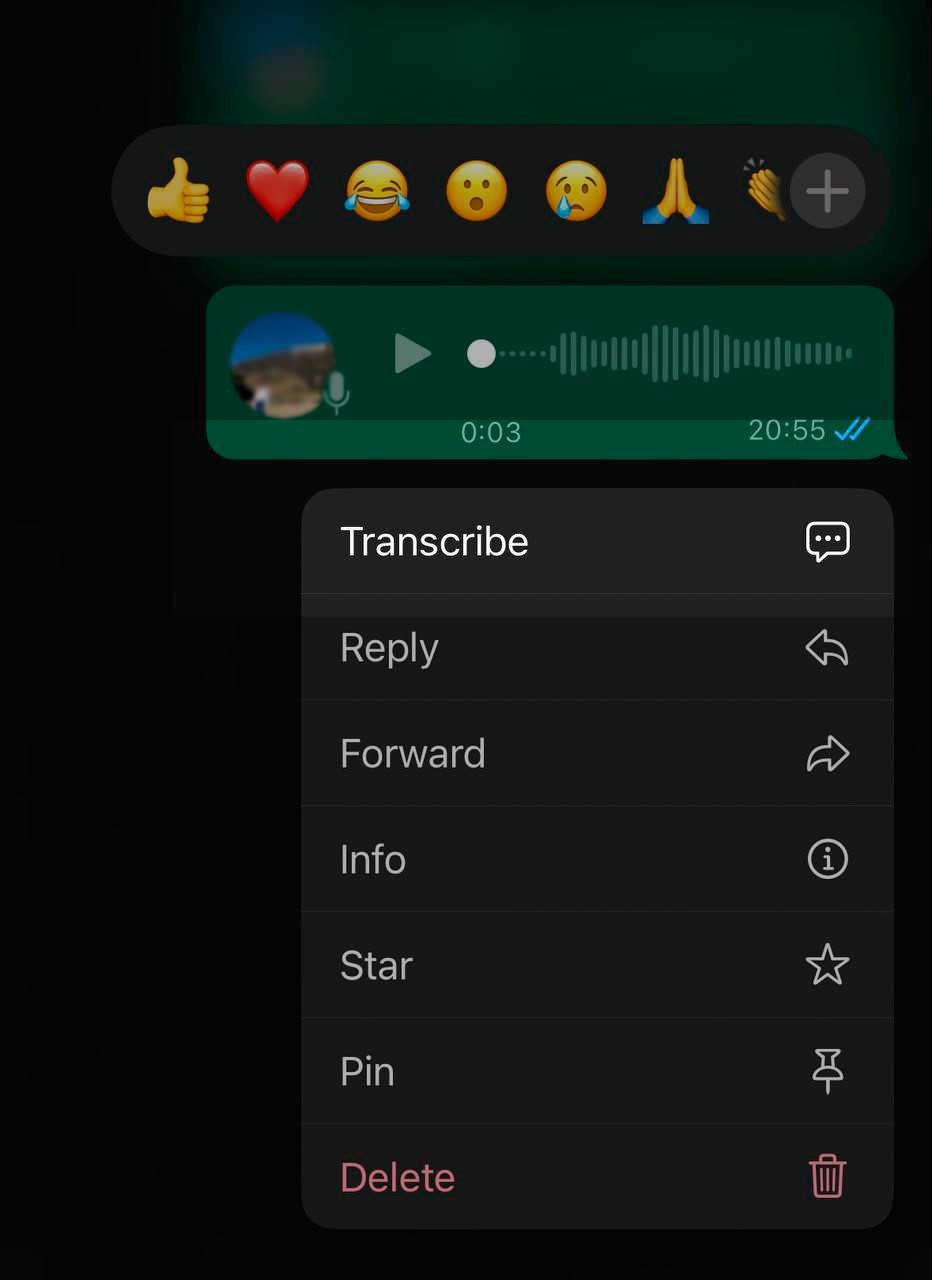React with the surprised face emoji
932x1280 pixels.
click(476, 190)
